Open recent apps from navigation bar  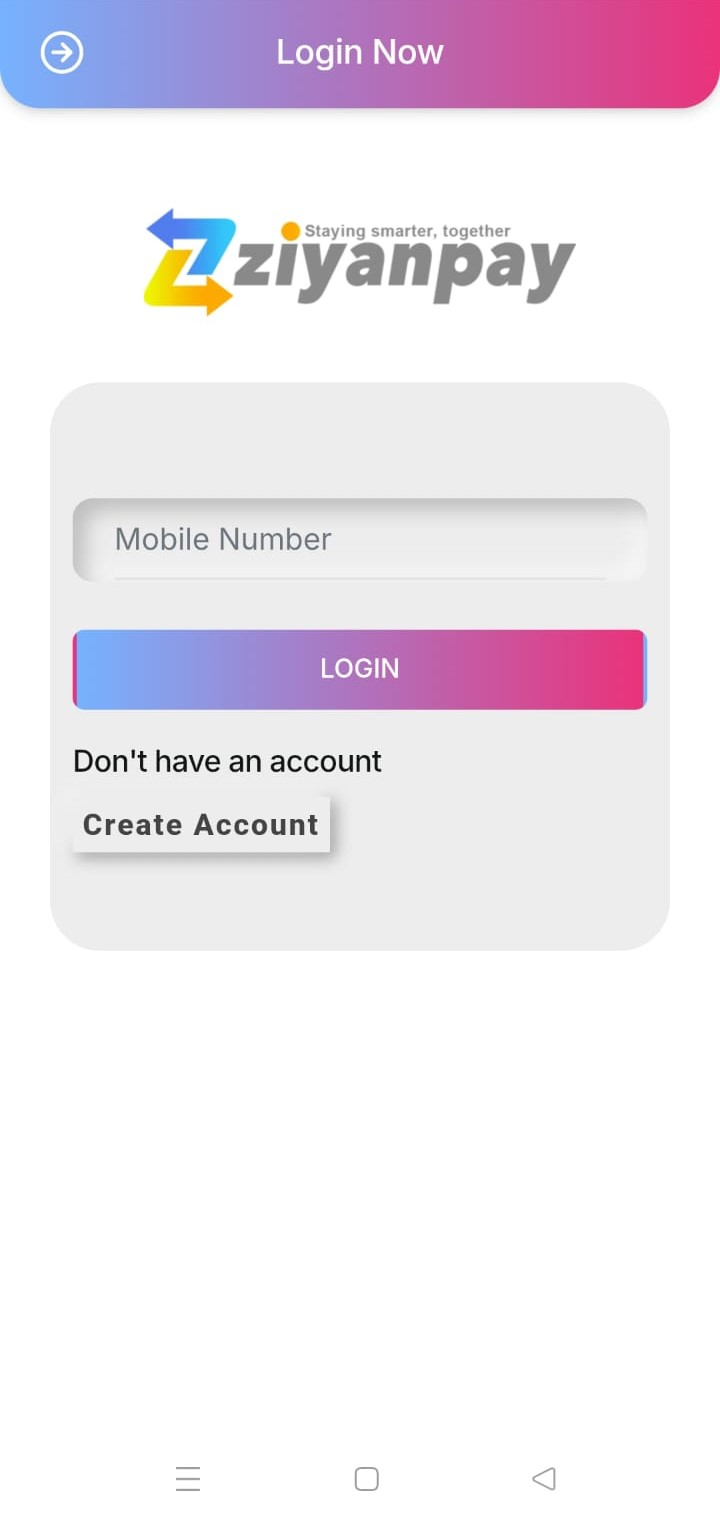[x=188, y=1478]
